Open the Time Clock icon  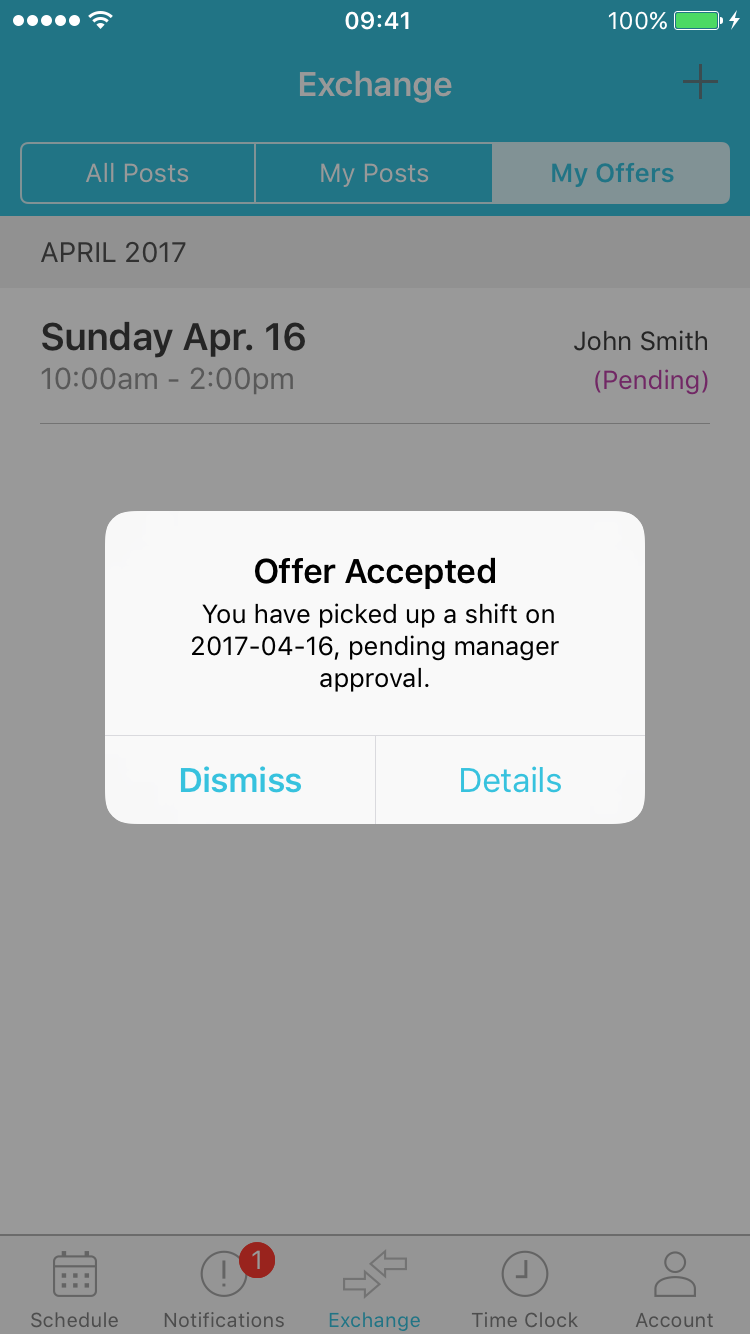[524, 1273]
